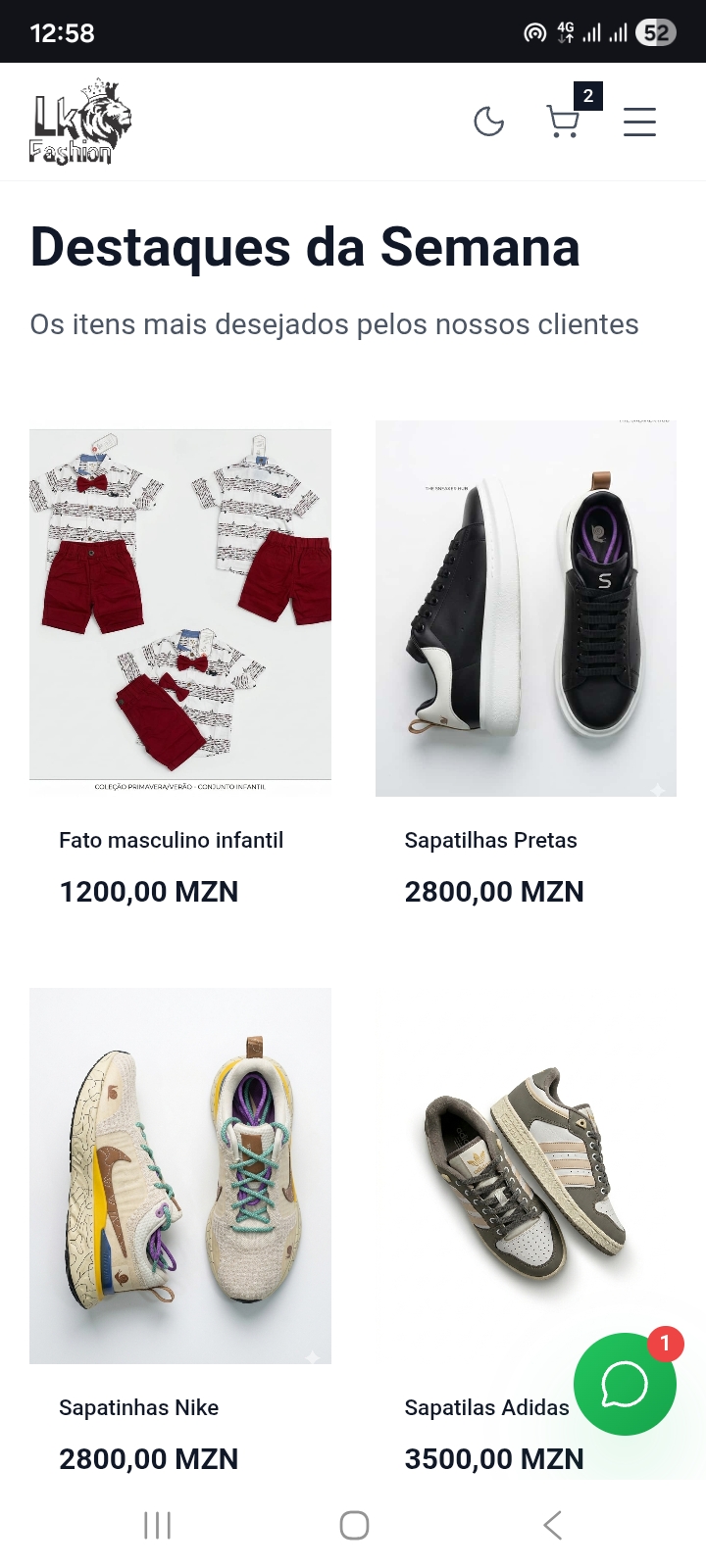Open the hamburger navigation menu
Image resolution: width=706 pixels, height=1568 pixels.
tap(639, 122)
